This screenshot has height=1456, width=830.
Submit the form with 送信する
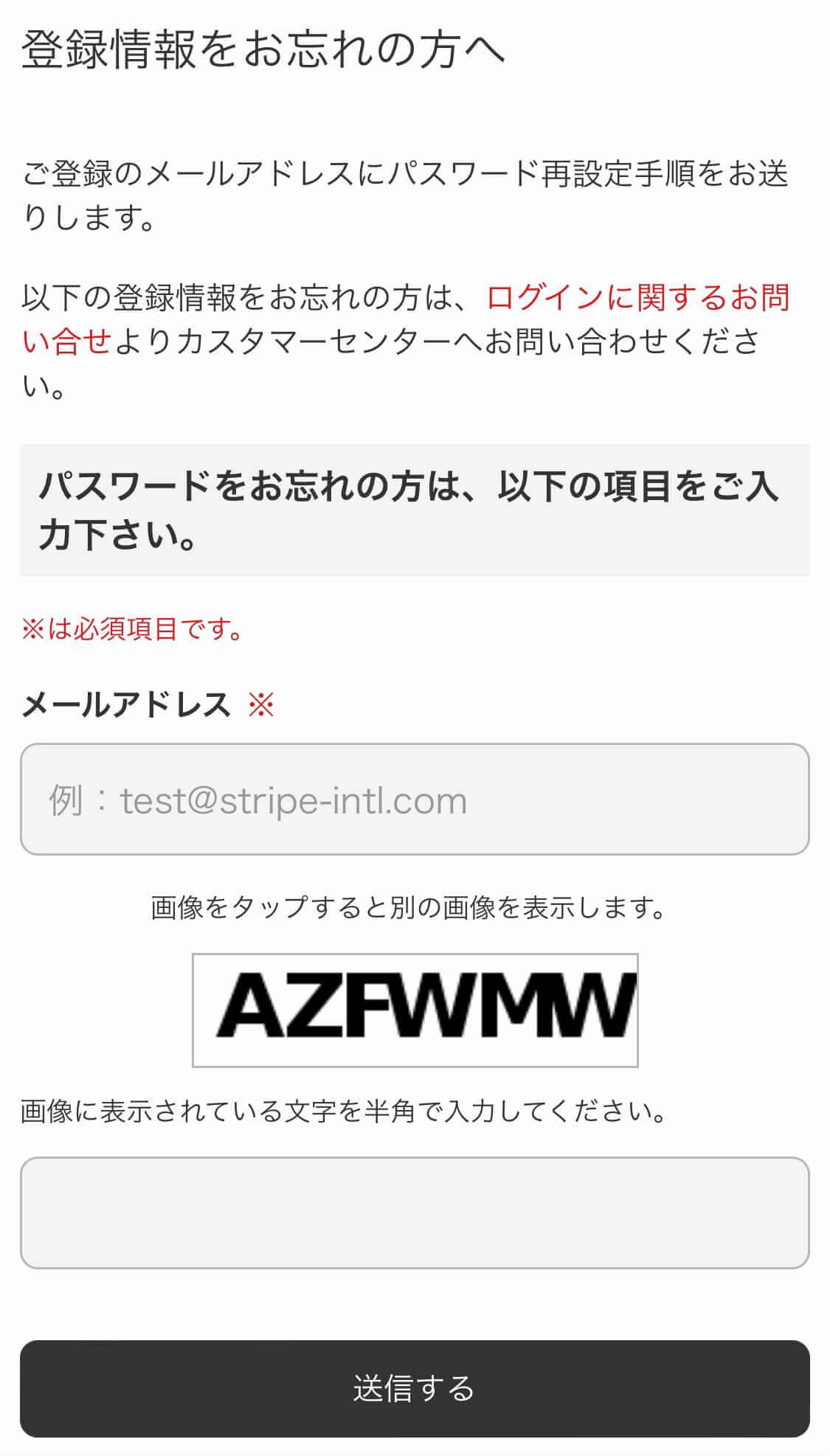(x=415, y=1389)
